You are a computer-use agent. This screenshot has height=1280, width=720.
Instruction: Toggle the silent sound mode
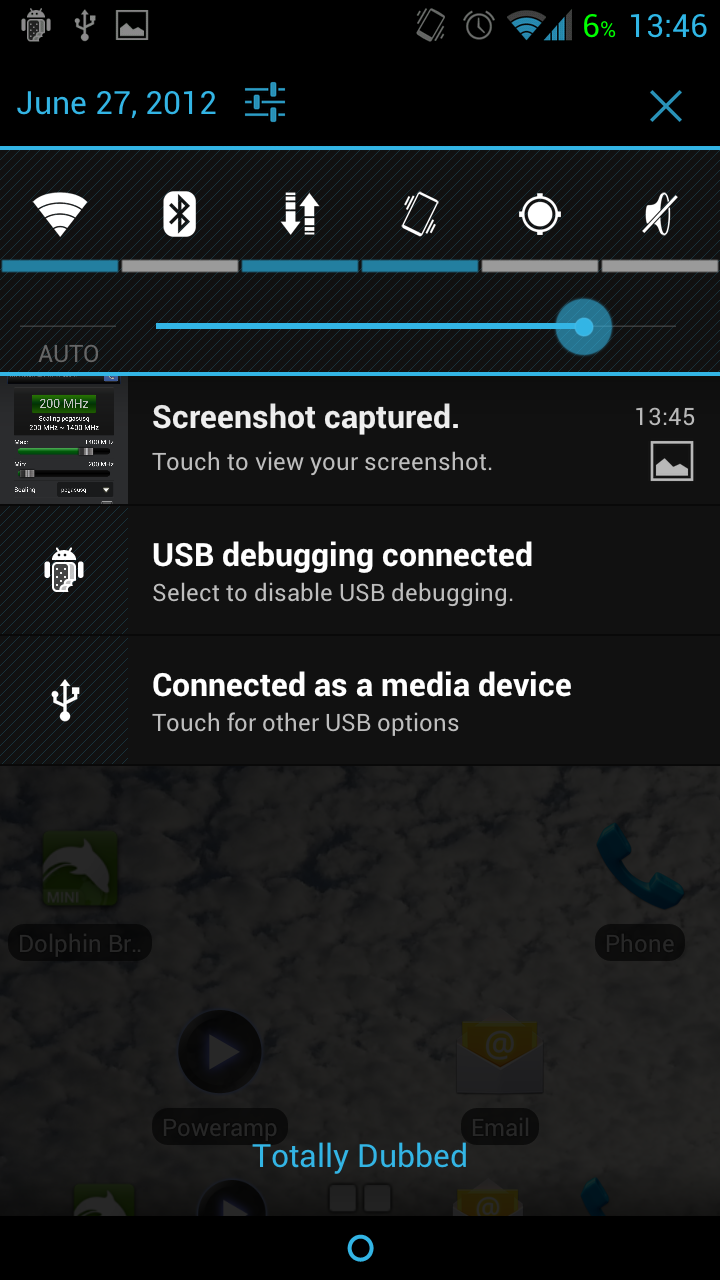tap(660, 215)
